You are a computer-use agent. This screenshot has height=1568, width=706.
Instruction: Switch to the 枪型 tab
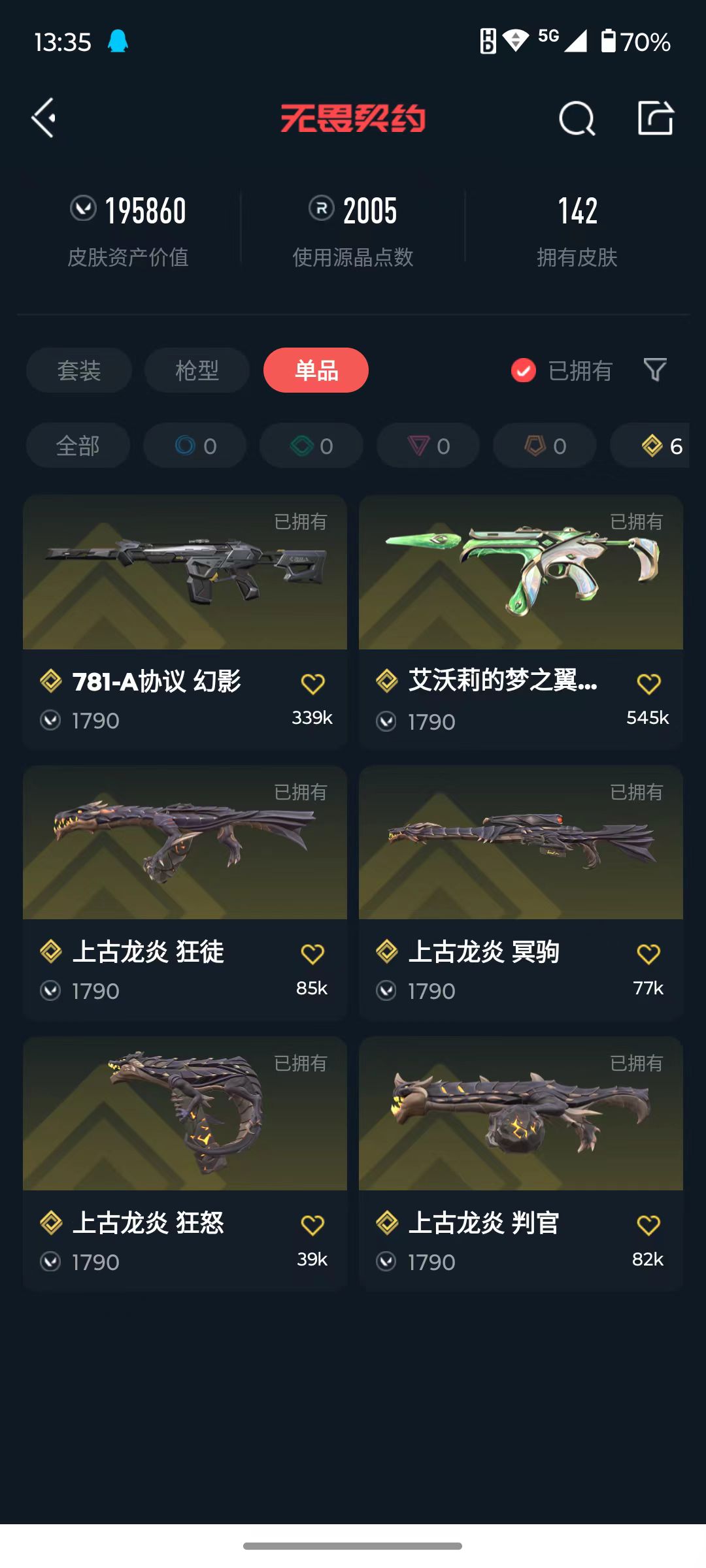197,370
